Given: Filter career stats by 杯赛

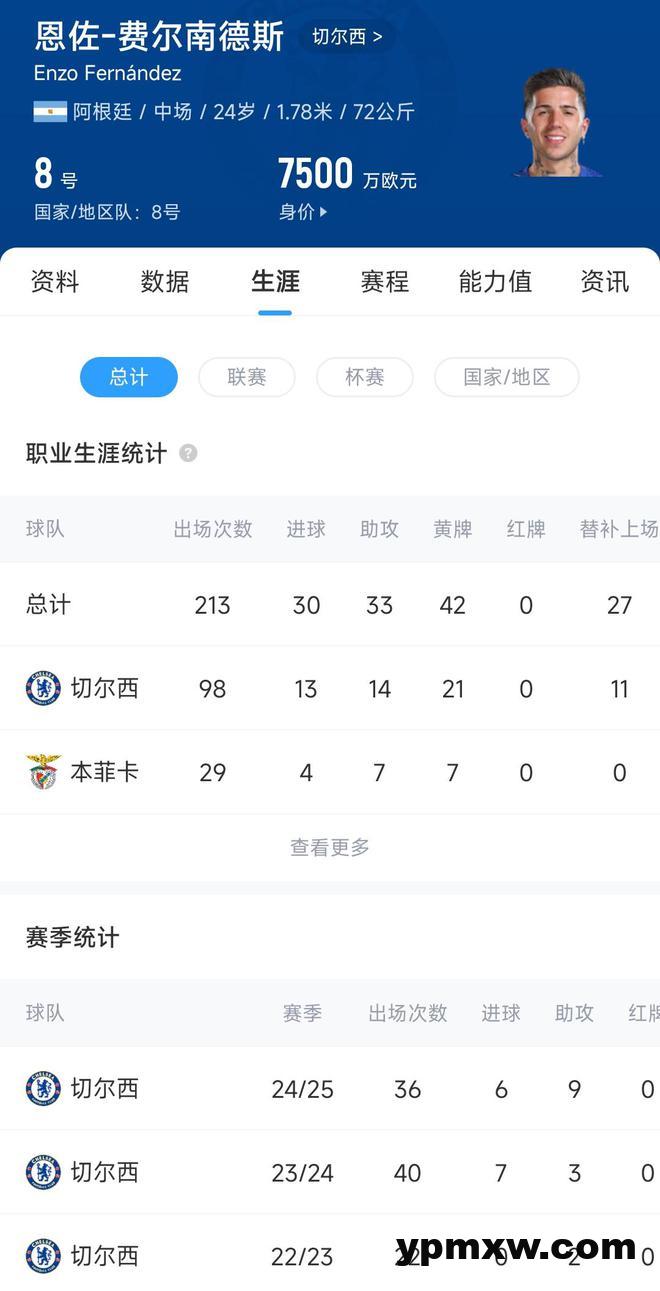Looking at the screenshot, I should (365, 377).
